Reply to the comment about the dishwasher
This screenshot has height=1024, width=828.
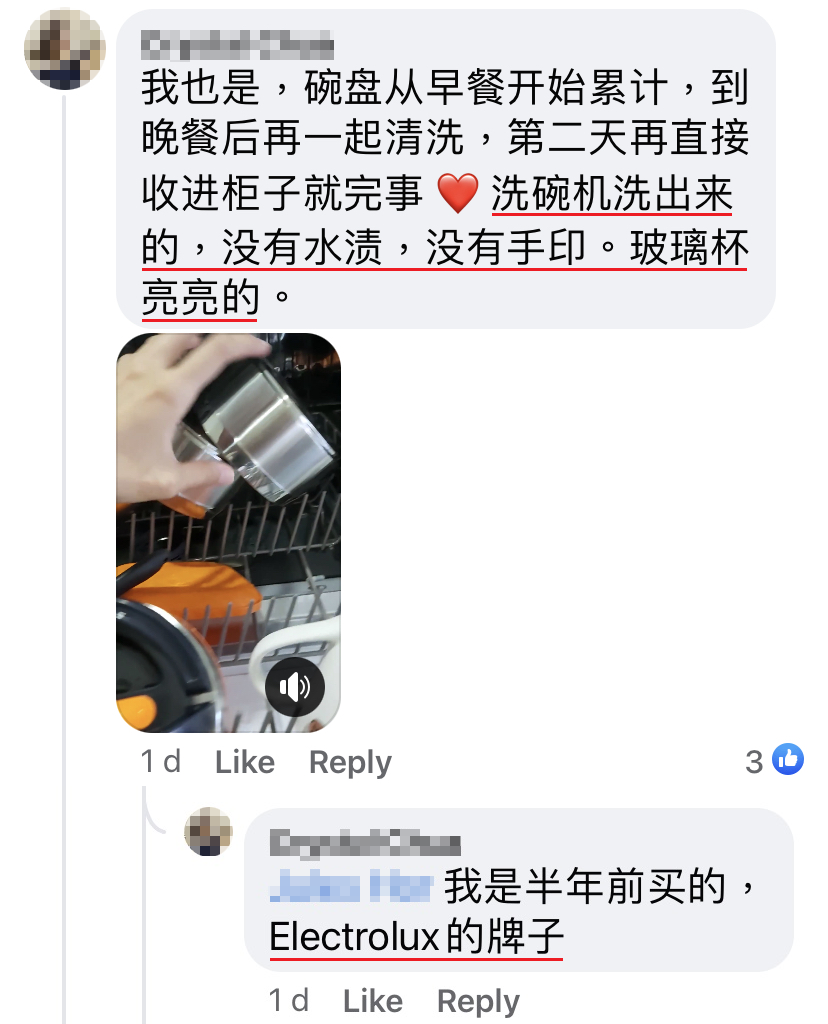(x=350, y=762)
